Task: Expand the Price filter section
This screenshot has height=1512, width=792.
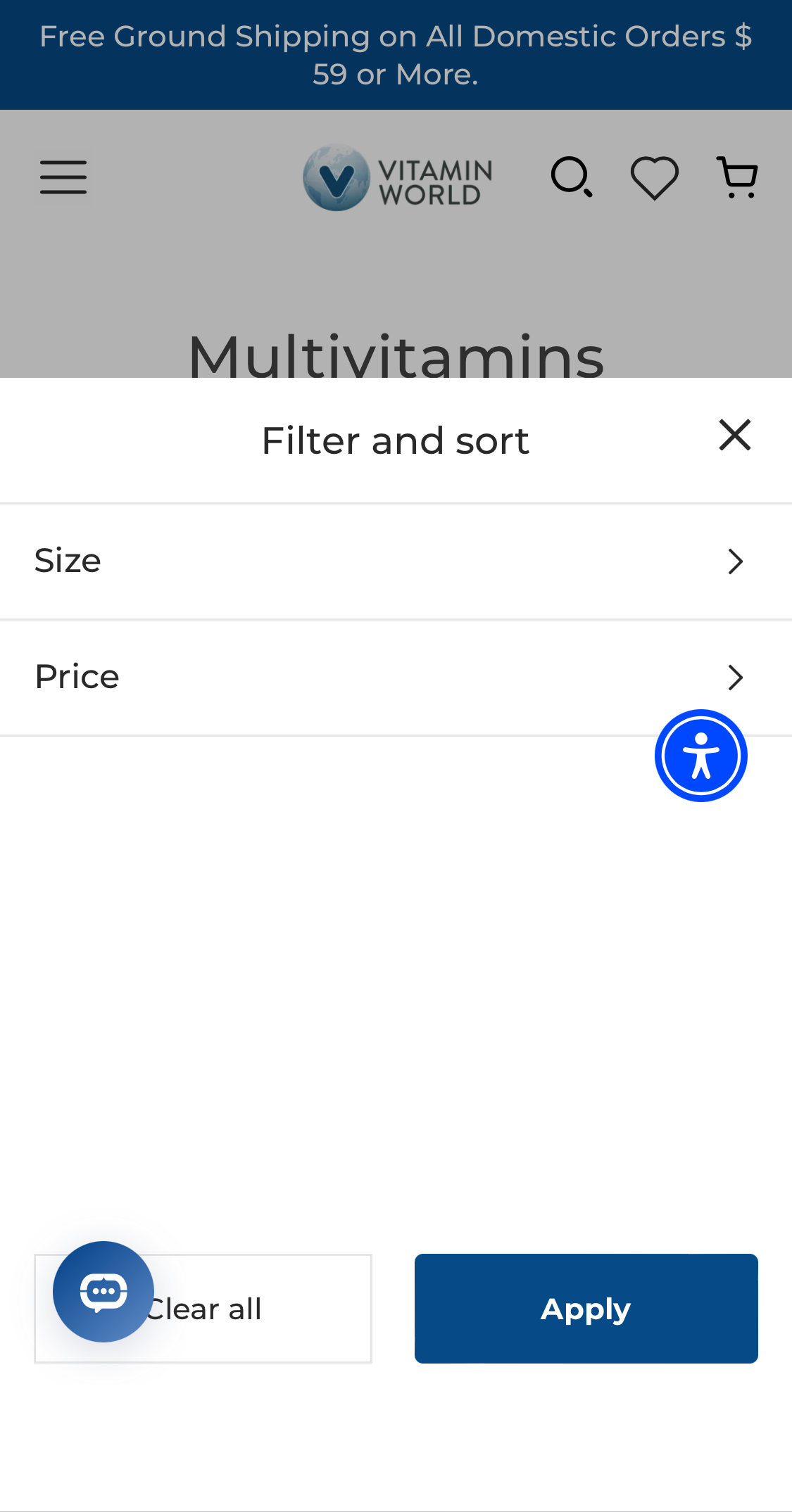Action: tap(396, 676)
